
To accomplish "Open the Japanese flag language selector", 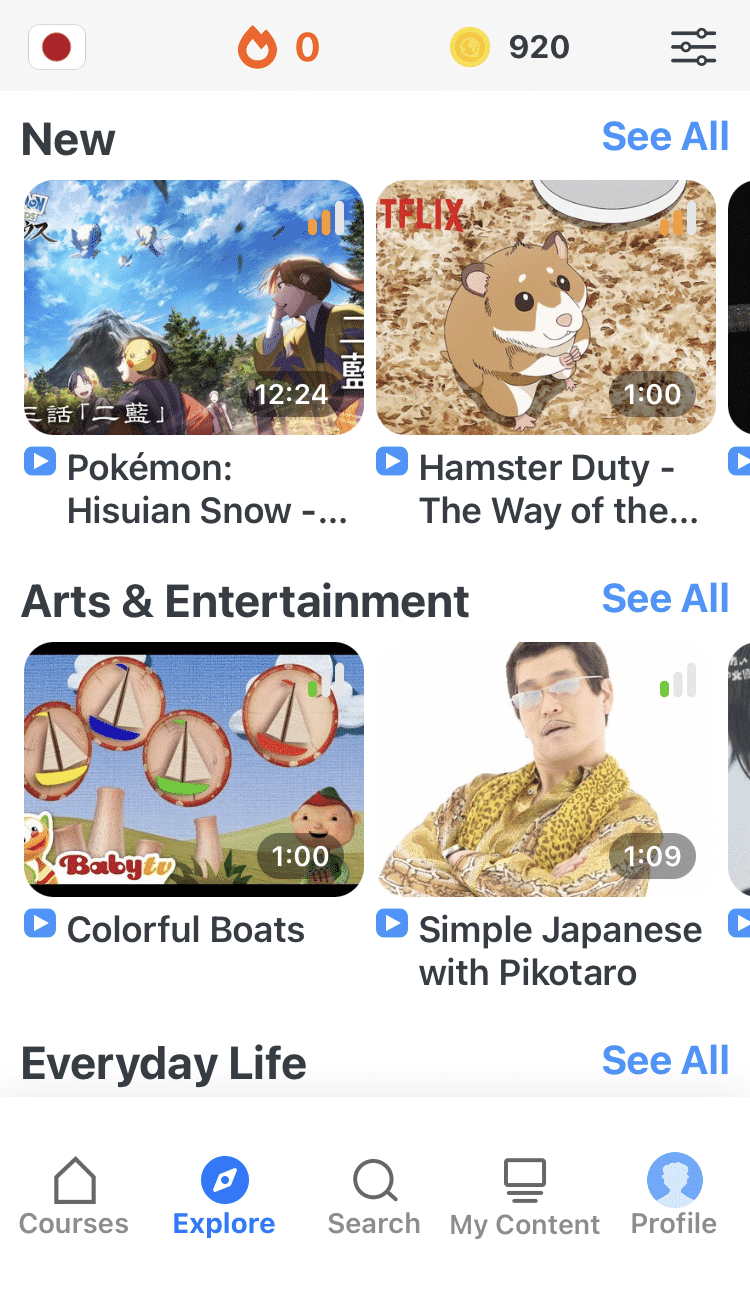I will click(57, 47).
